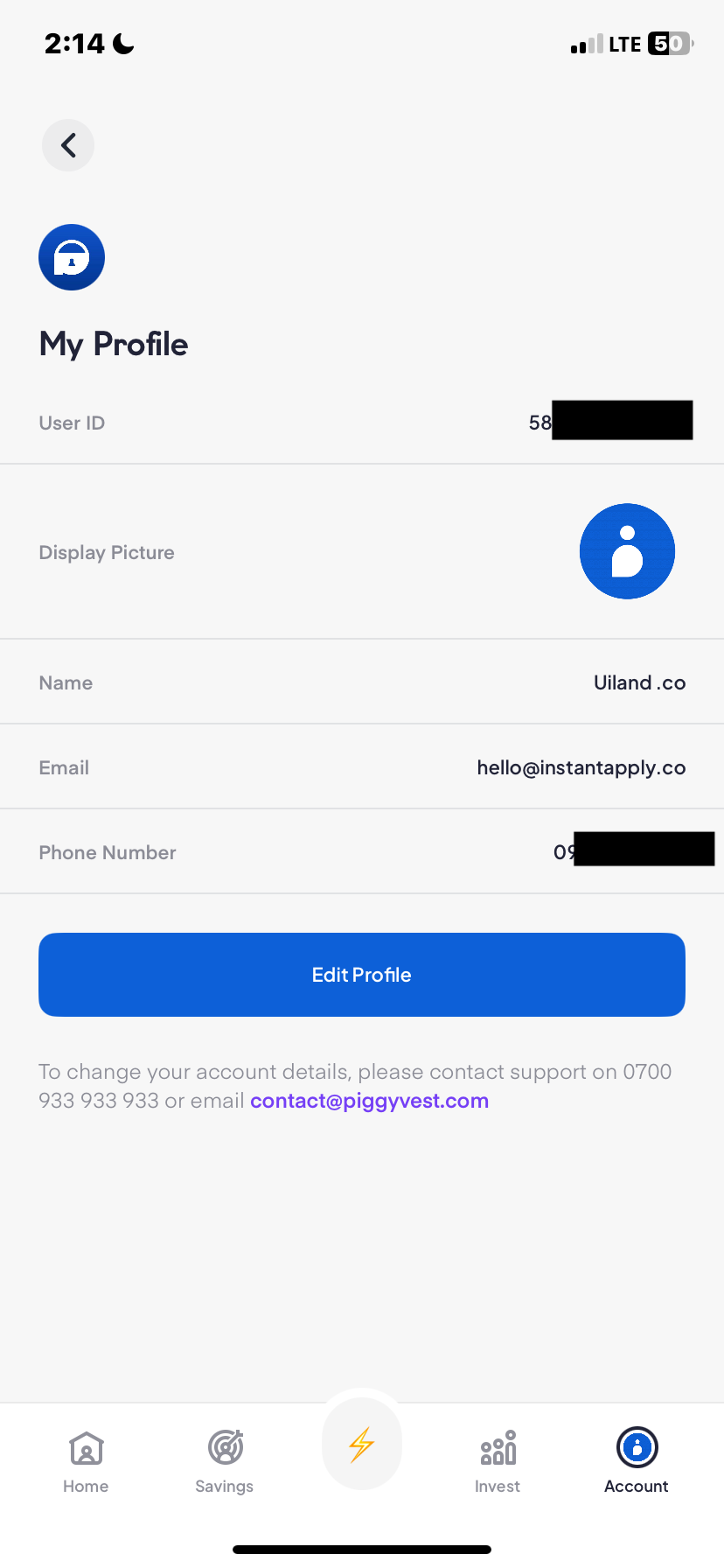Go back using the arrow button

[x=68, y=145]
